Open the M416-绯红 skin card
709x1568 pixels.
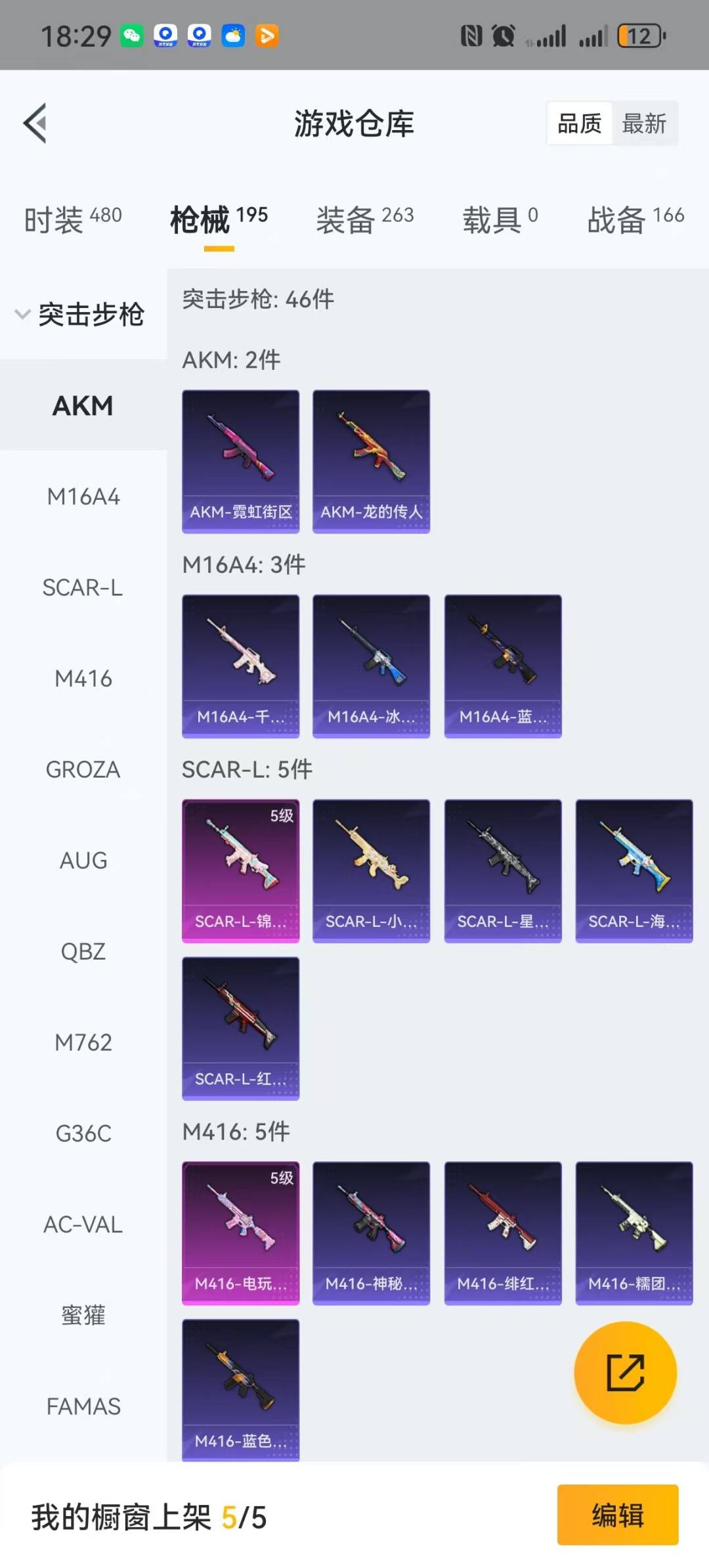[503, 1233]
